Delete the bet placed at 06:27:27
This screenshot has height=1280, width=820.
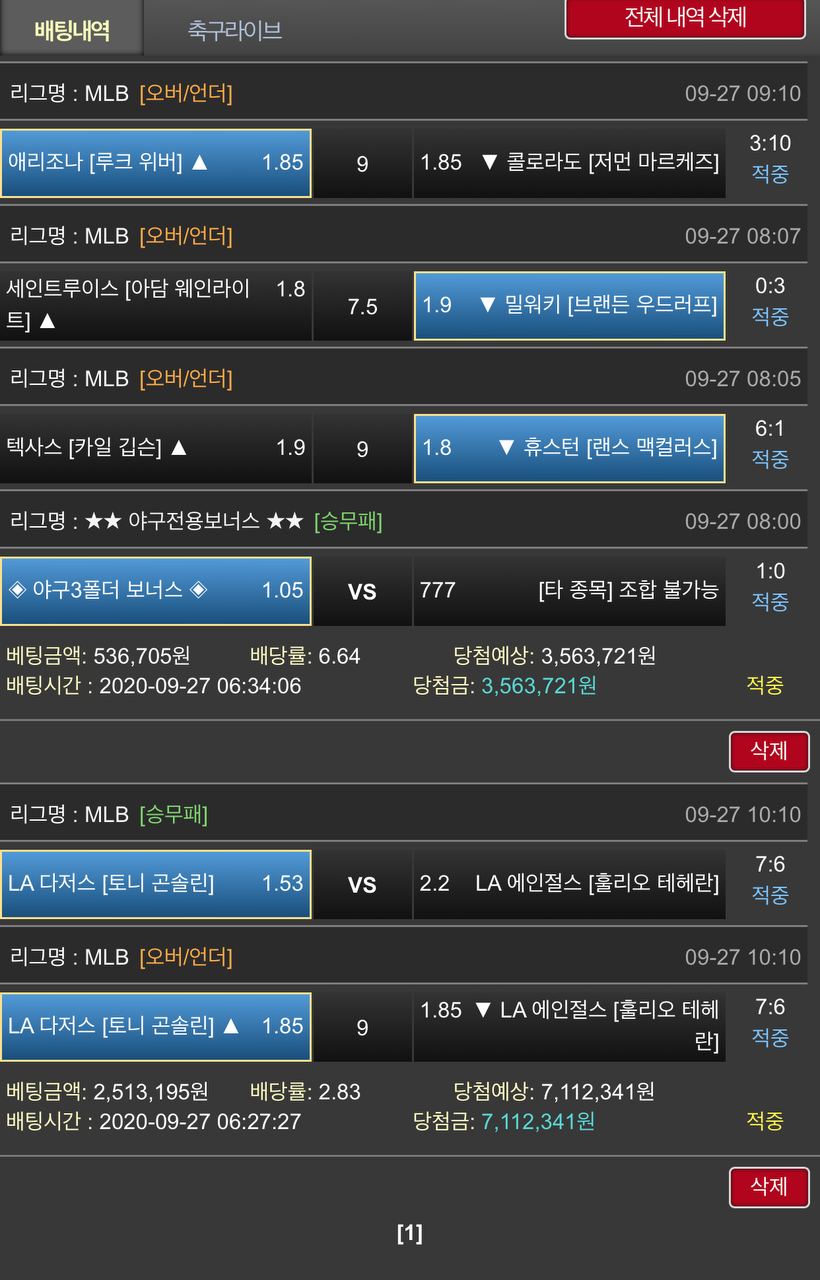(768, 1187)
